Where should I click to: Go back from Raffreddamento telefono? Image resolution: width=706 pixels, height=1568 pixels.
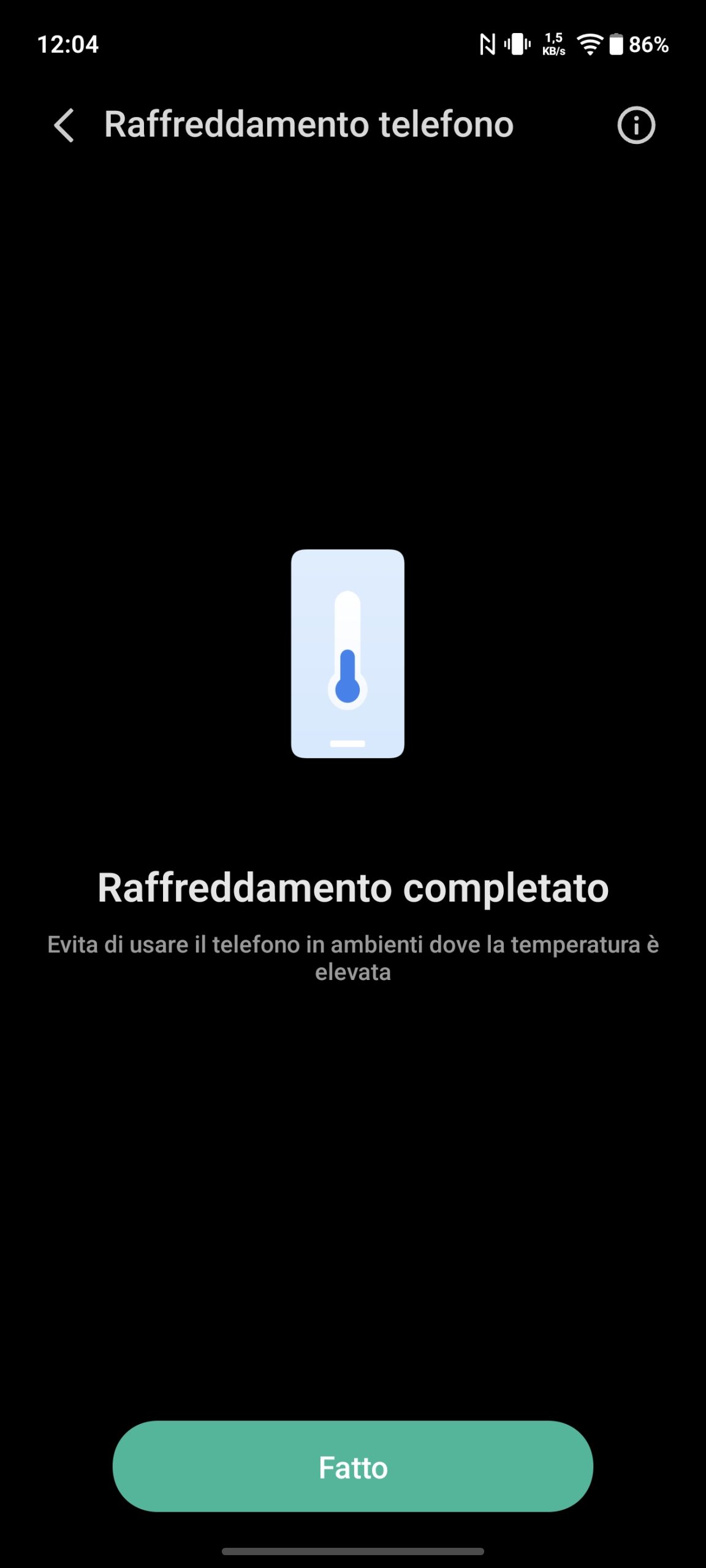pos(64,126)
